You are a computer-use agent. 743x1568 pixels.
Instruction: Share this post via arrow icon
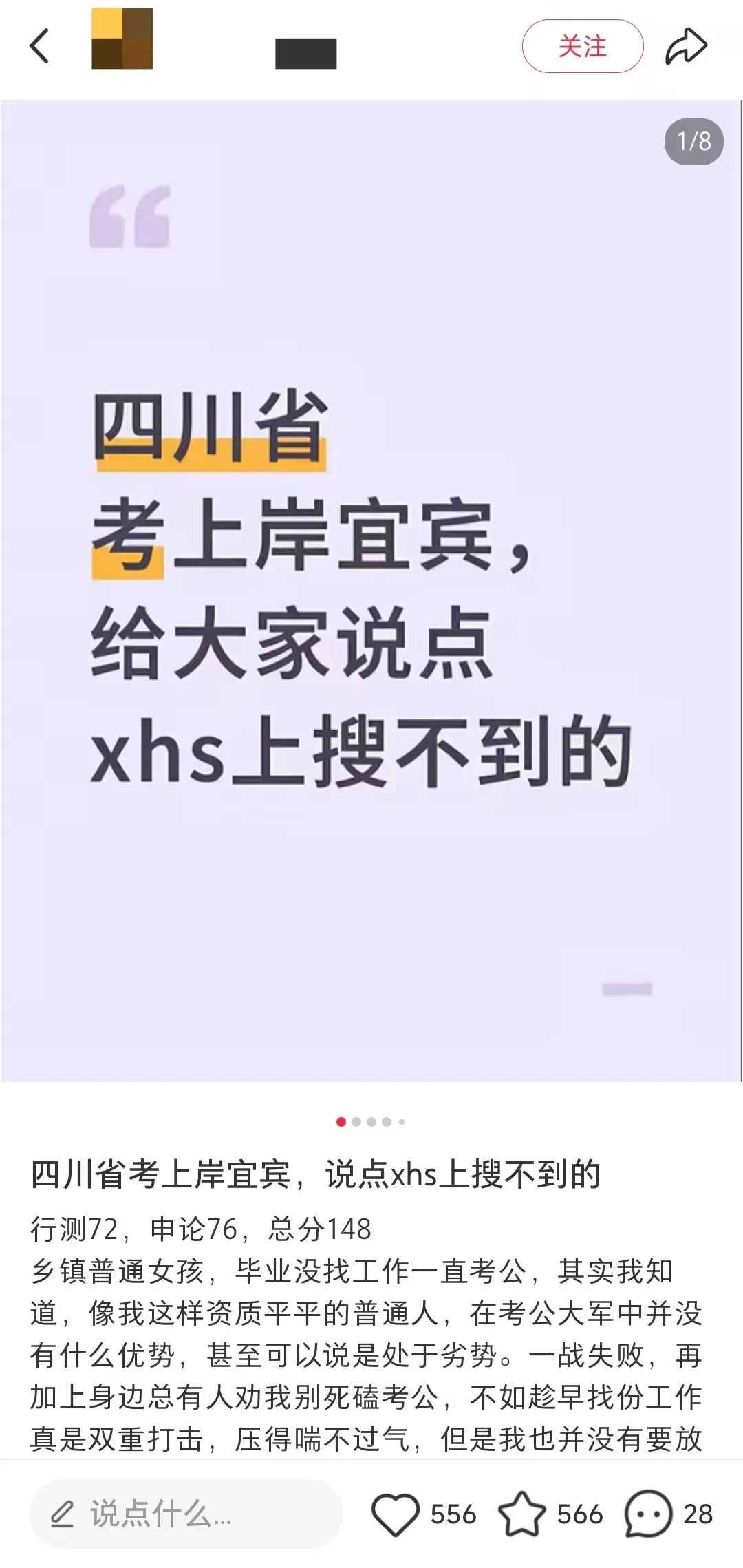pyautogui.click(x=686, y=46)
